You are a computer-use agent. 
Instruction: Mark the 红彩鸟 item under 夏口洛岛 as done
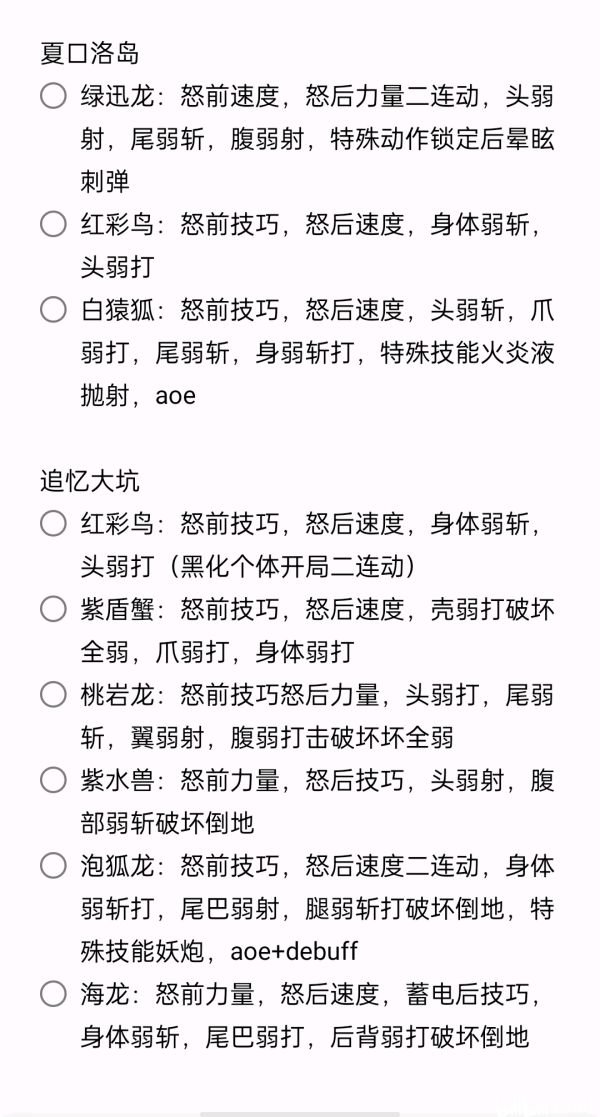point(53,224)
